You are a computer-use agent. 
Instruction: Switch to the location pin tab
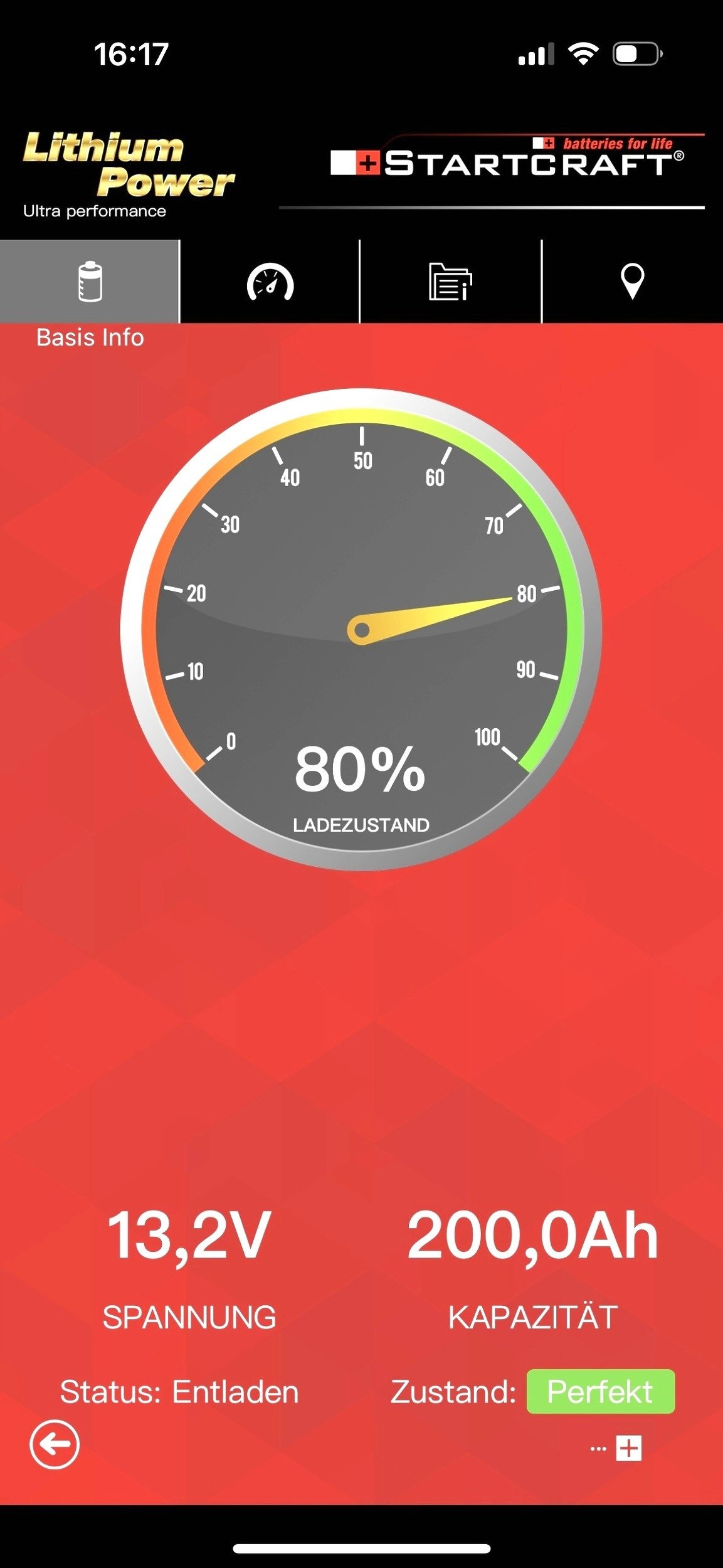pyautogui.click(x=632, y=282)
